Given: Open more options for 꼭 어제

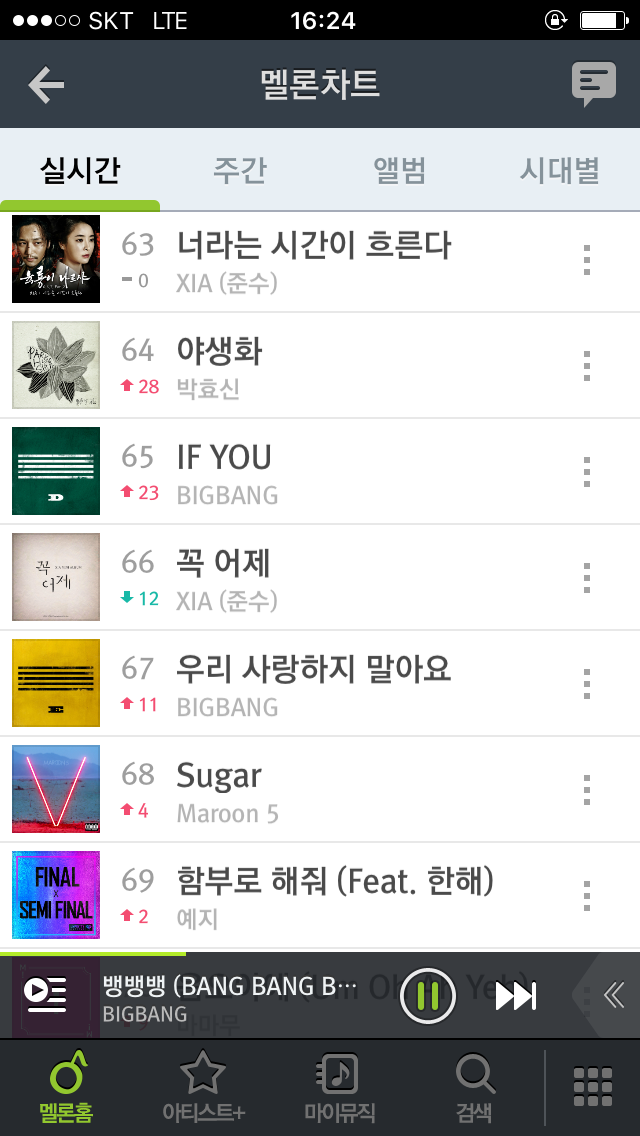Looking at the screenshot, I should pyautogui.click(x=587, y=578).
